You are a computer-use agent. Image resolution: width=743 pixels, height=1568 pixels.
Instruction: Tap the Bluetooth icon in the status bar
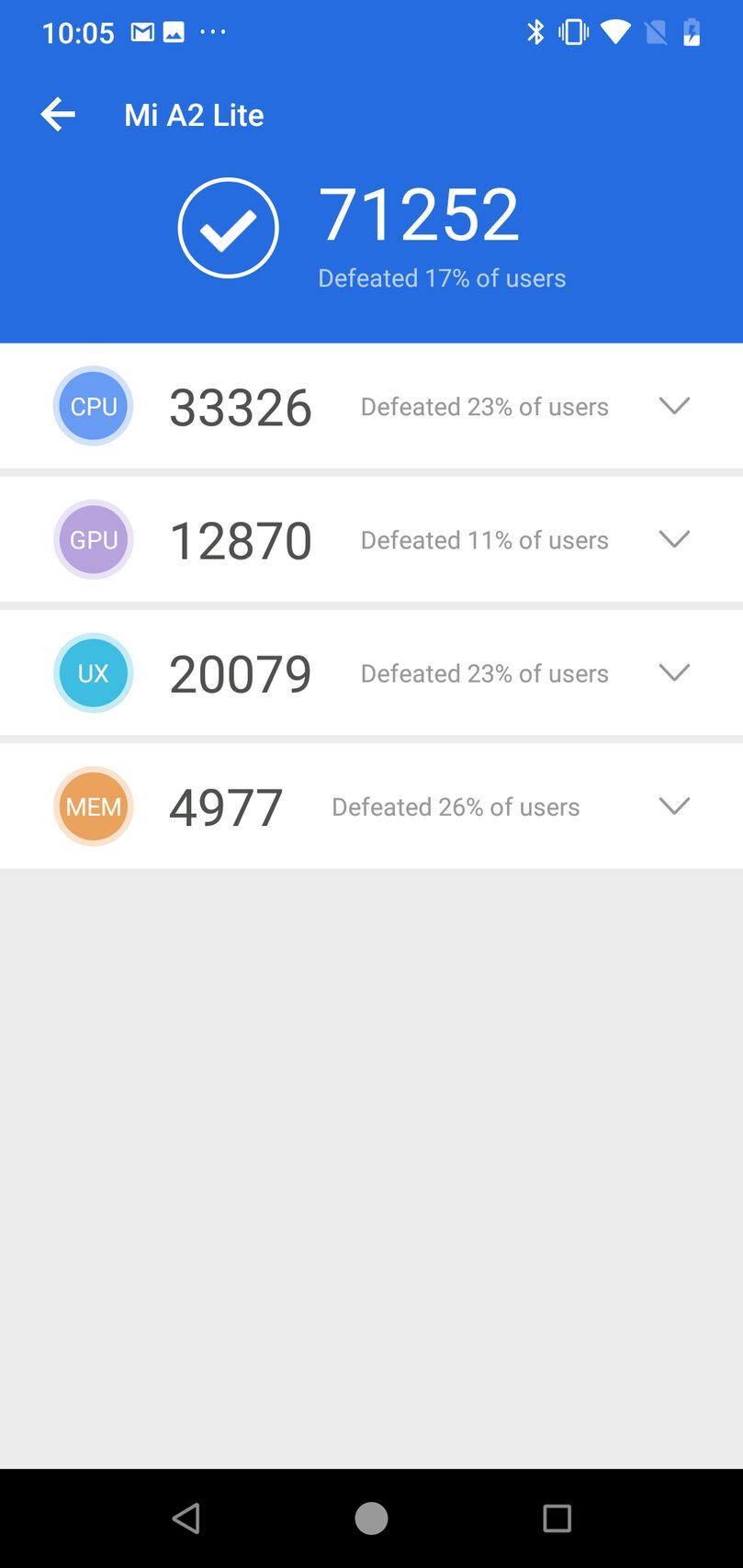coord(536,31)
